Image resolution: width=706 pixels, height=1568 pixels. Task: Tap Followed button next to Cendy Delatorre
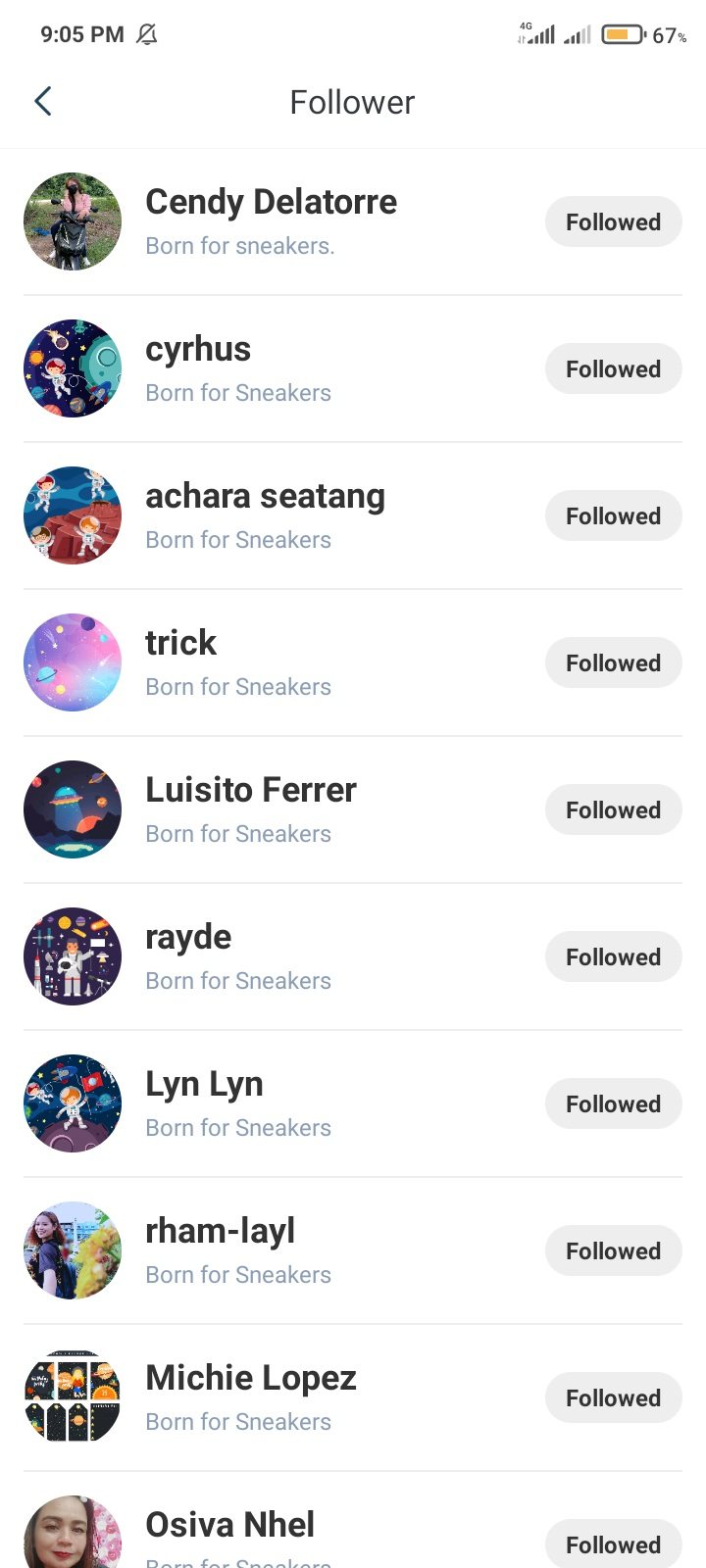tap(613, 222)
